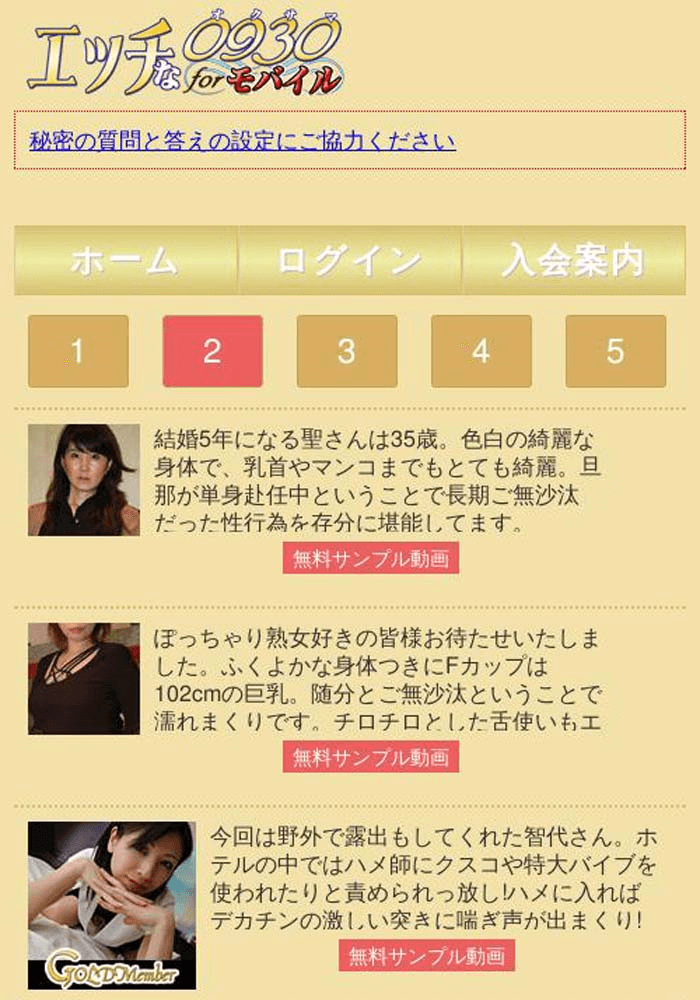Image resolution: width=700 pixels, height=1000 pixels.
Task: Tap 無料サンプル動画 under the 智代さん entry
Action: 426,956
